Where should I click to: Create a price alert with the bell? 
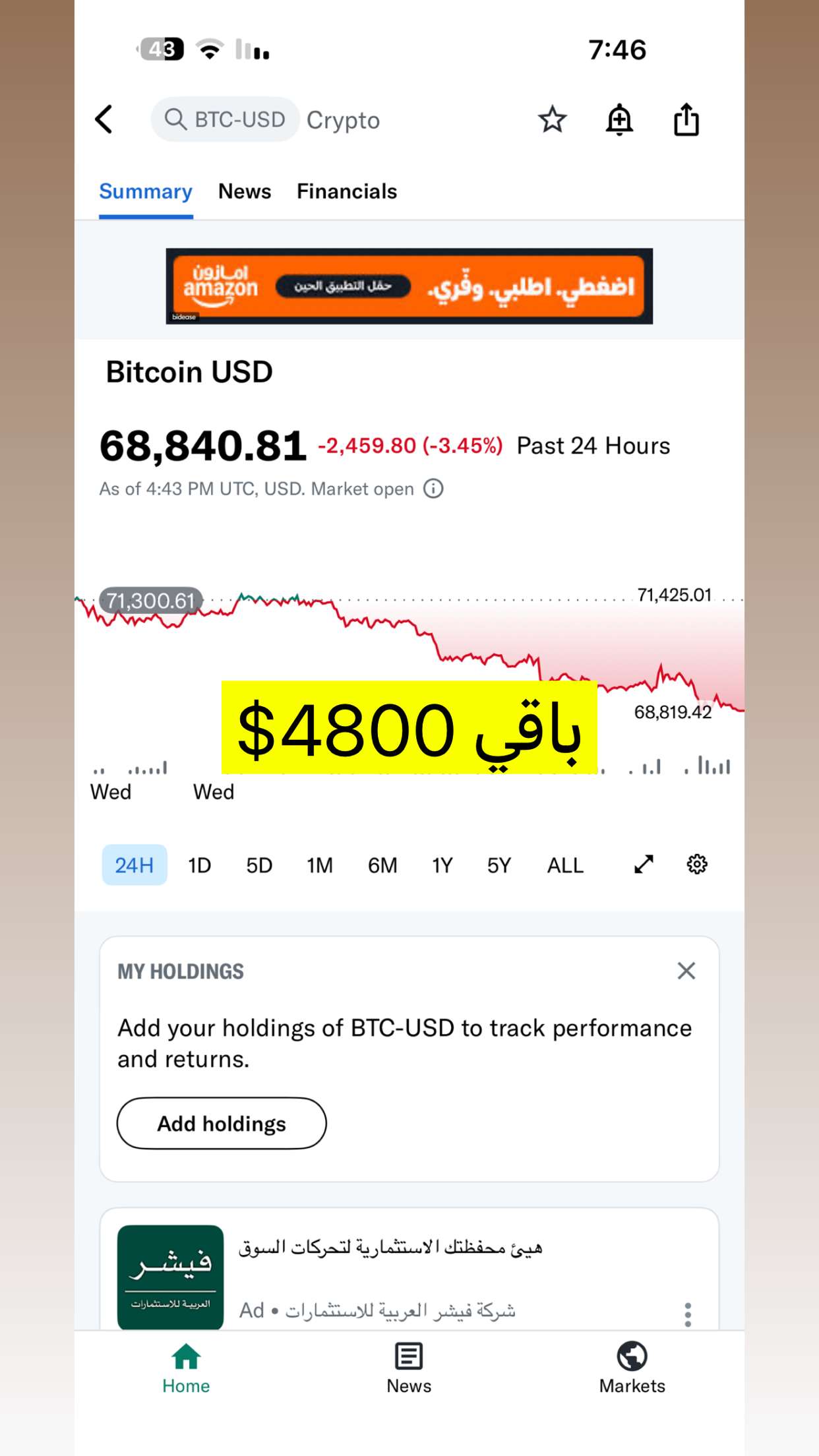pyautogui.click(x=619, y=119)
